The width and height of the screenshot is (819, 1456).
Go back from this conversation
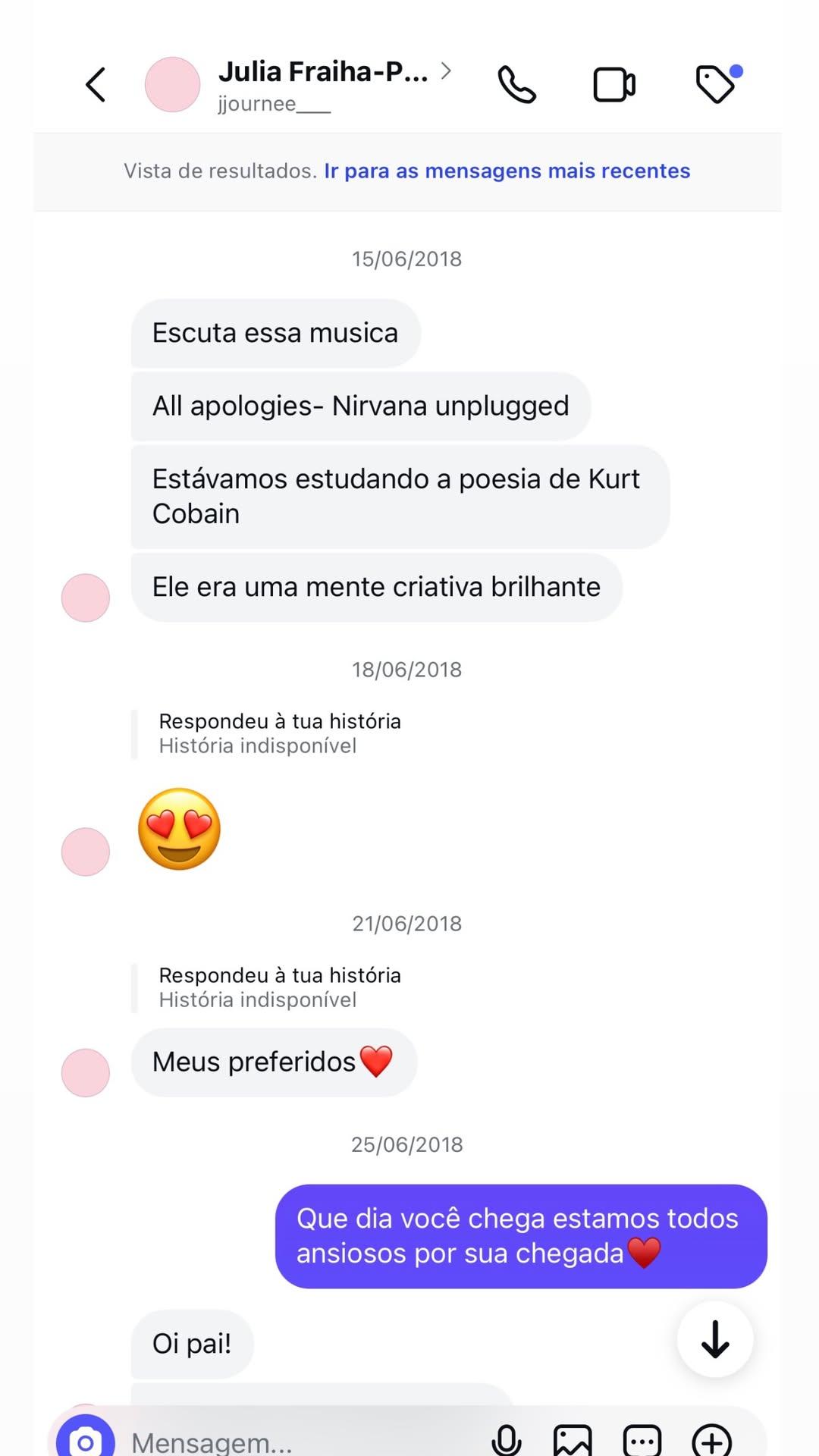pyautogui.click(x=96, y=84)
